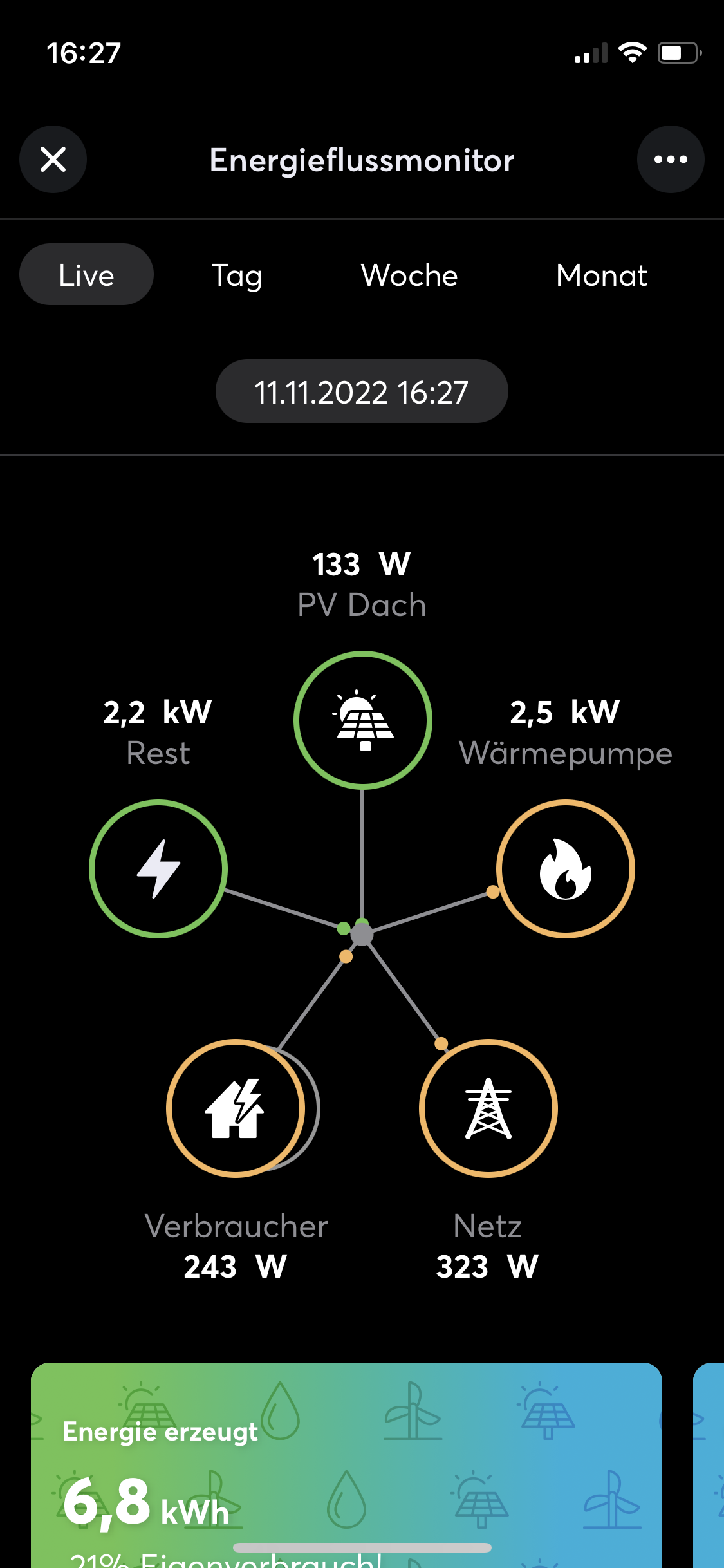Image resolution: width=724 pixels, height=1568 pixels.
Task: Open the three-dot overflow menu
Action: coord(671,160)
